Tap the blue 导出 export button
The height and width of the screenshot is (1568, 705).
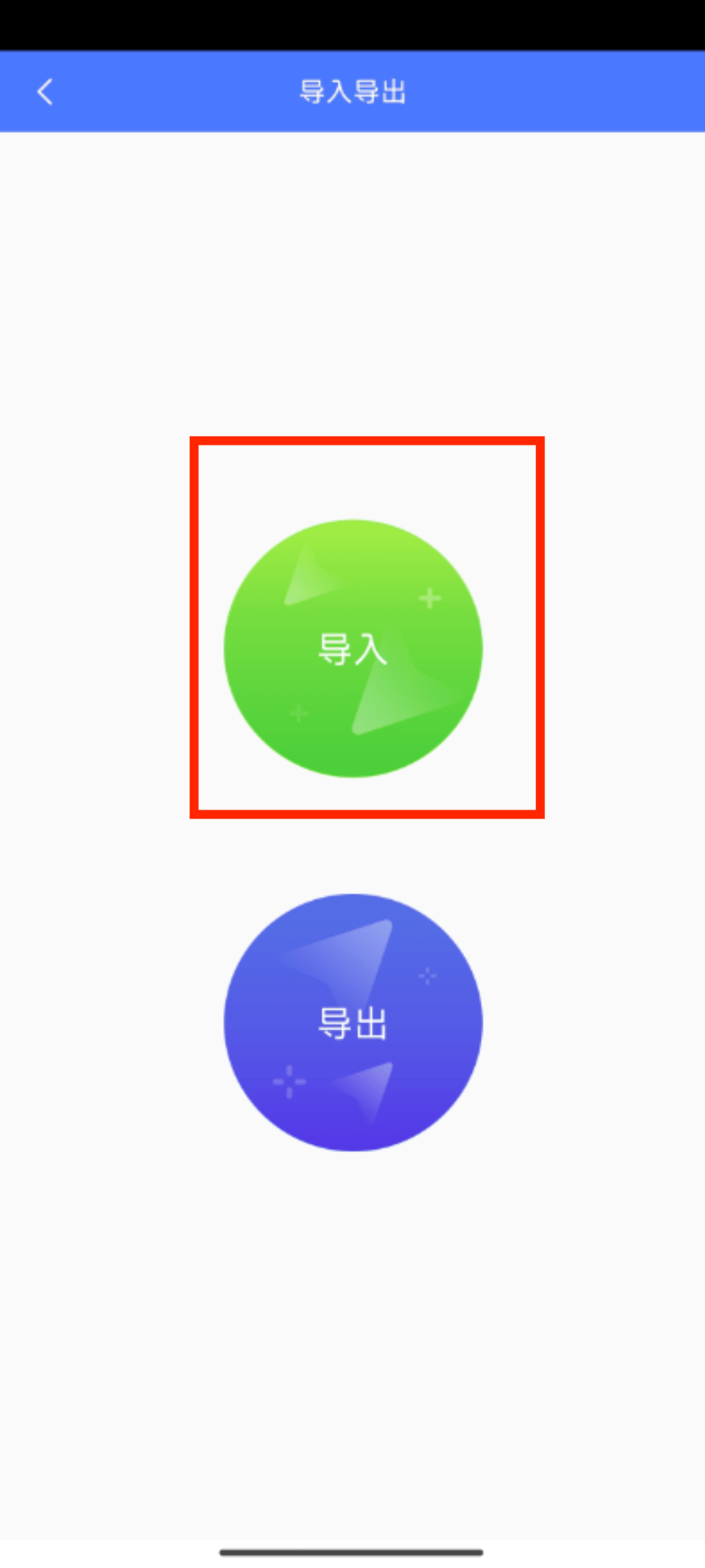tap(353, 1022)
